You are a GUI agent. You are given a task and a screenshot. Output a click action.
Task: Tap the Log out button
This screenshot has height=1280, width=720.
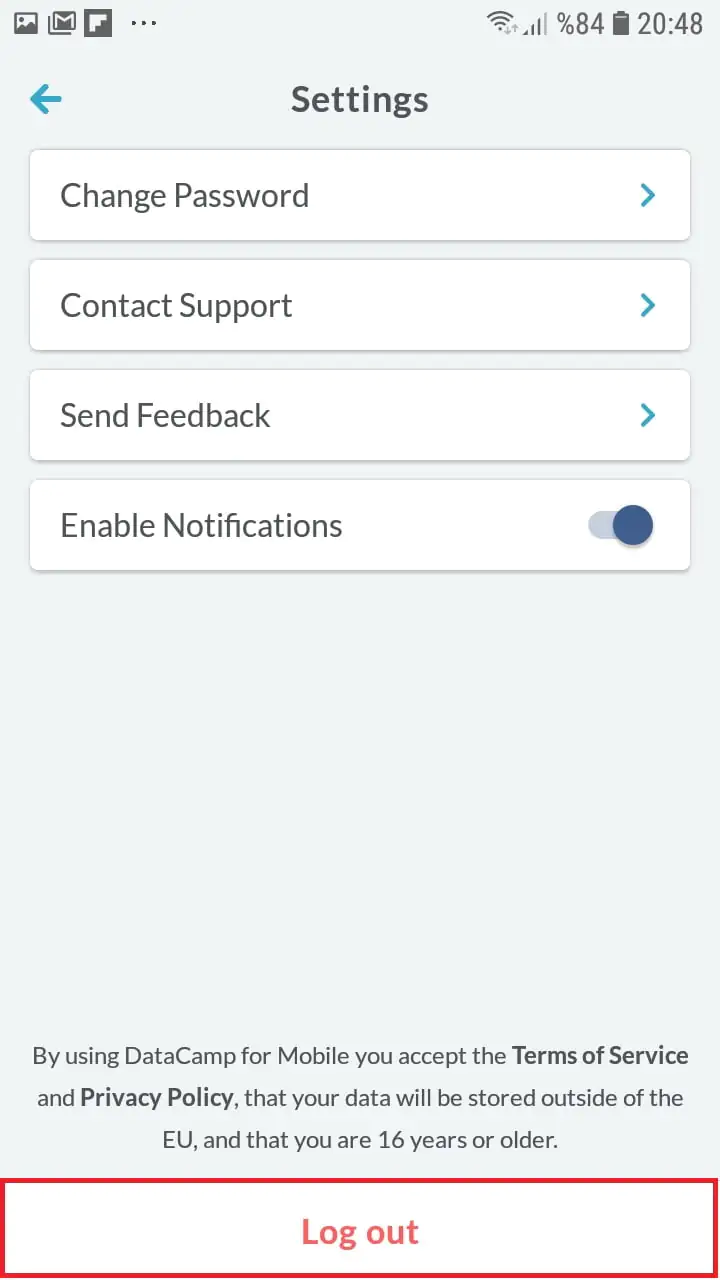[x=360, y=1231]
